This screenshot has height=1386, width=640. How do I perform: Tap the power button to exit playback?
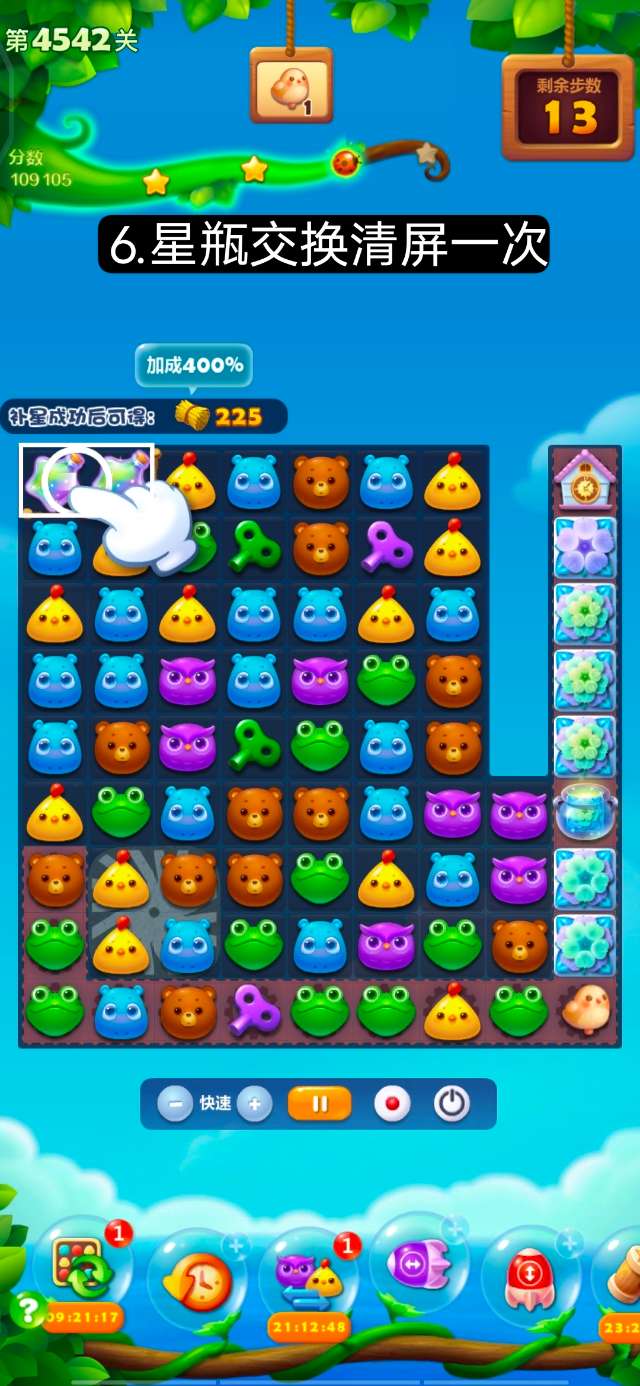pyautogui.click(x=452, y=1104)
